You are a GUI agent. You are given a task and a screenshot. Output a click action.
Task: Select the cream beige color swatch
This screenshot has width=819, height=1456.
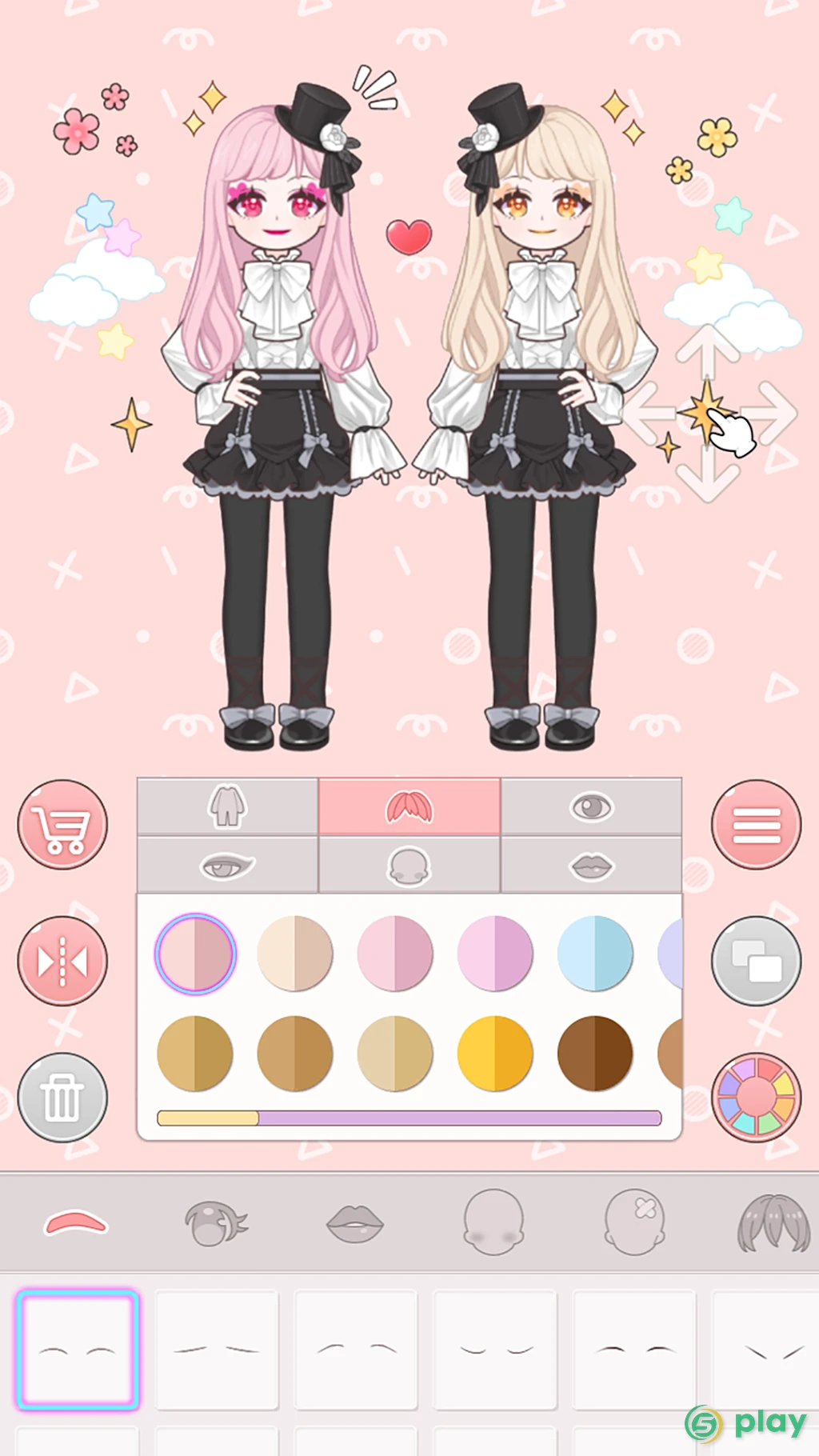295,954
